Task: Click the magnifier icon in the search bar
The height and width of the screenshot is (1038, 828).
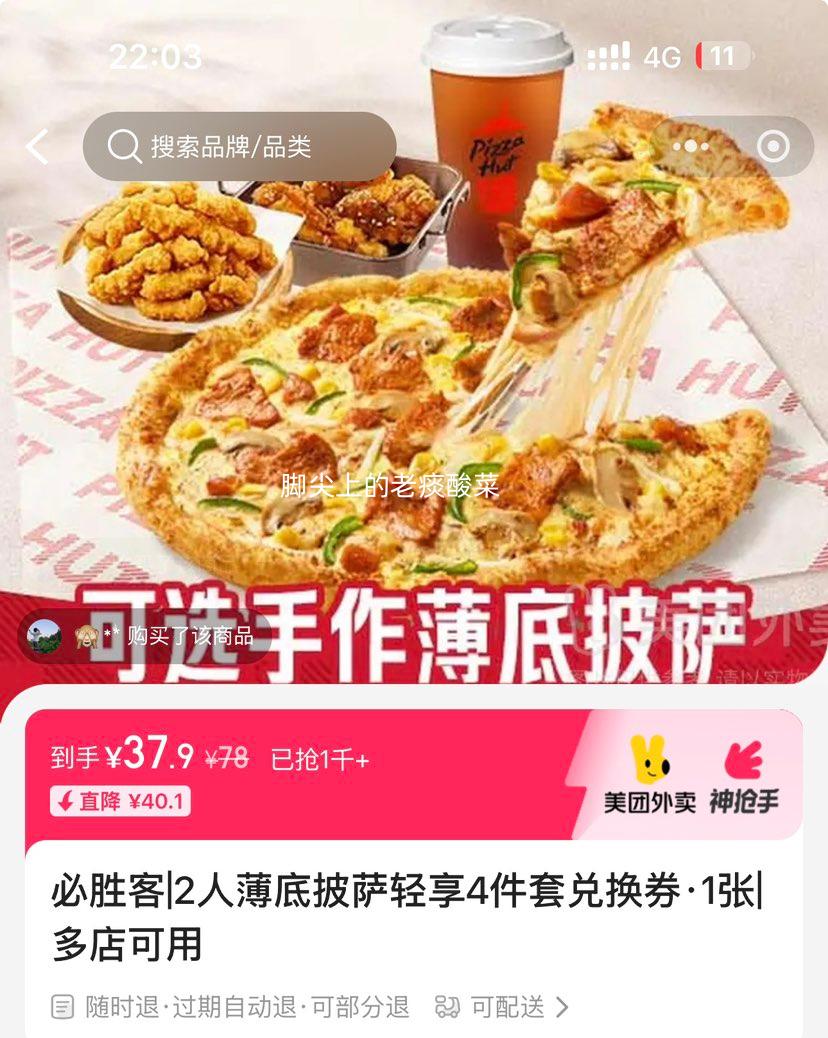Action: pyautogui.click(x=122, y=146)
